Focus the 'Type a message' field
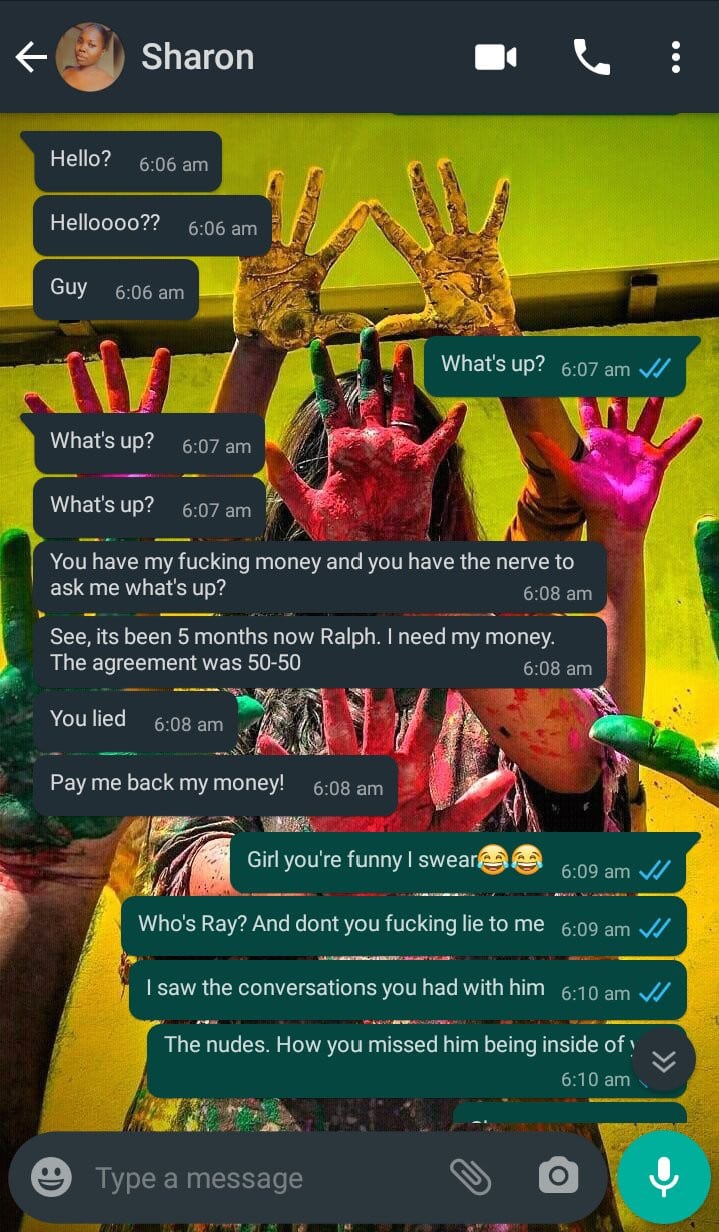Screen dimensions: 719x1232 pyautogui.click(x=250, y=1178)
